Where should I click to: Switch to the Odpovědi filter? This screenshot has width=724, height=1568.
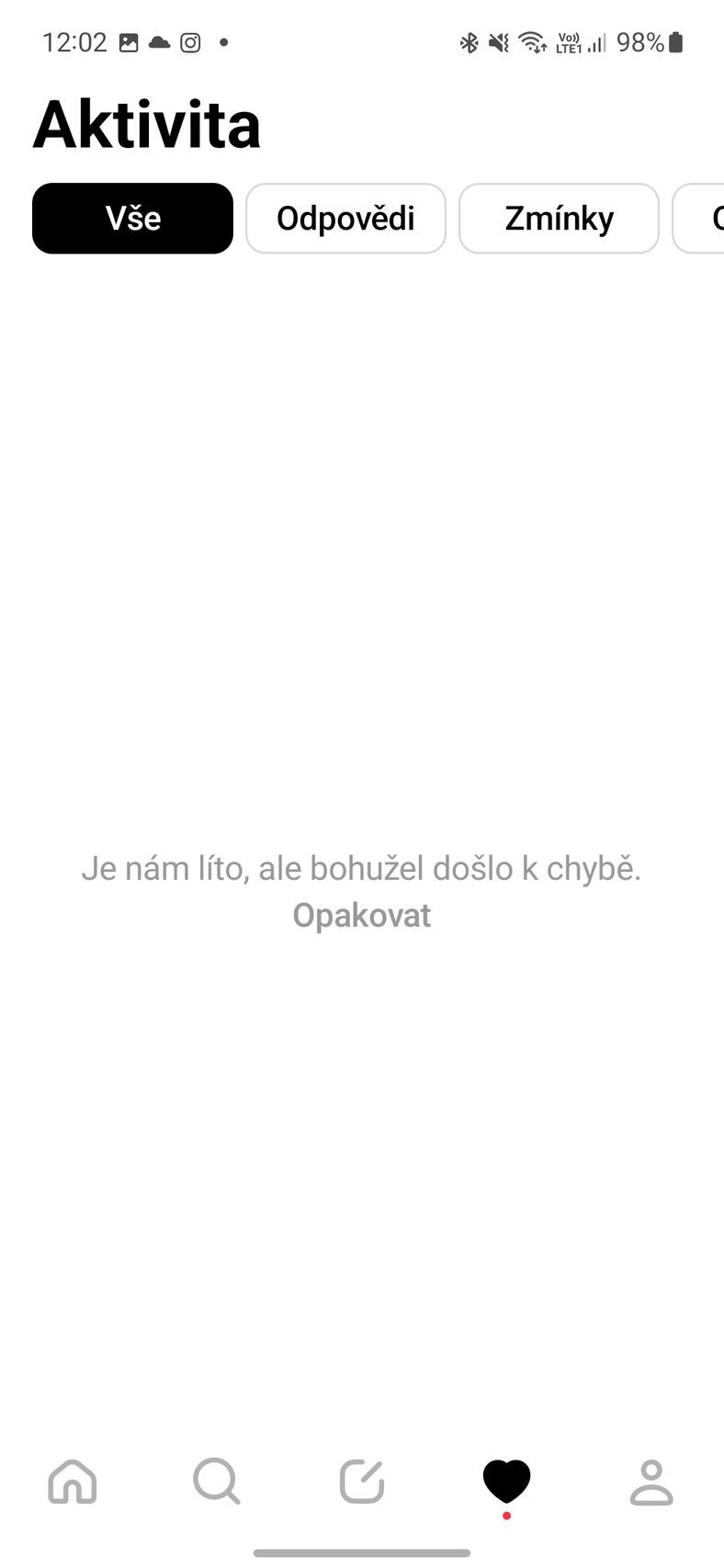tap(345, 219)
